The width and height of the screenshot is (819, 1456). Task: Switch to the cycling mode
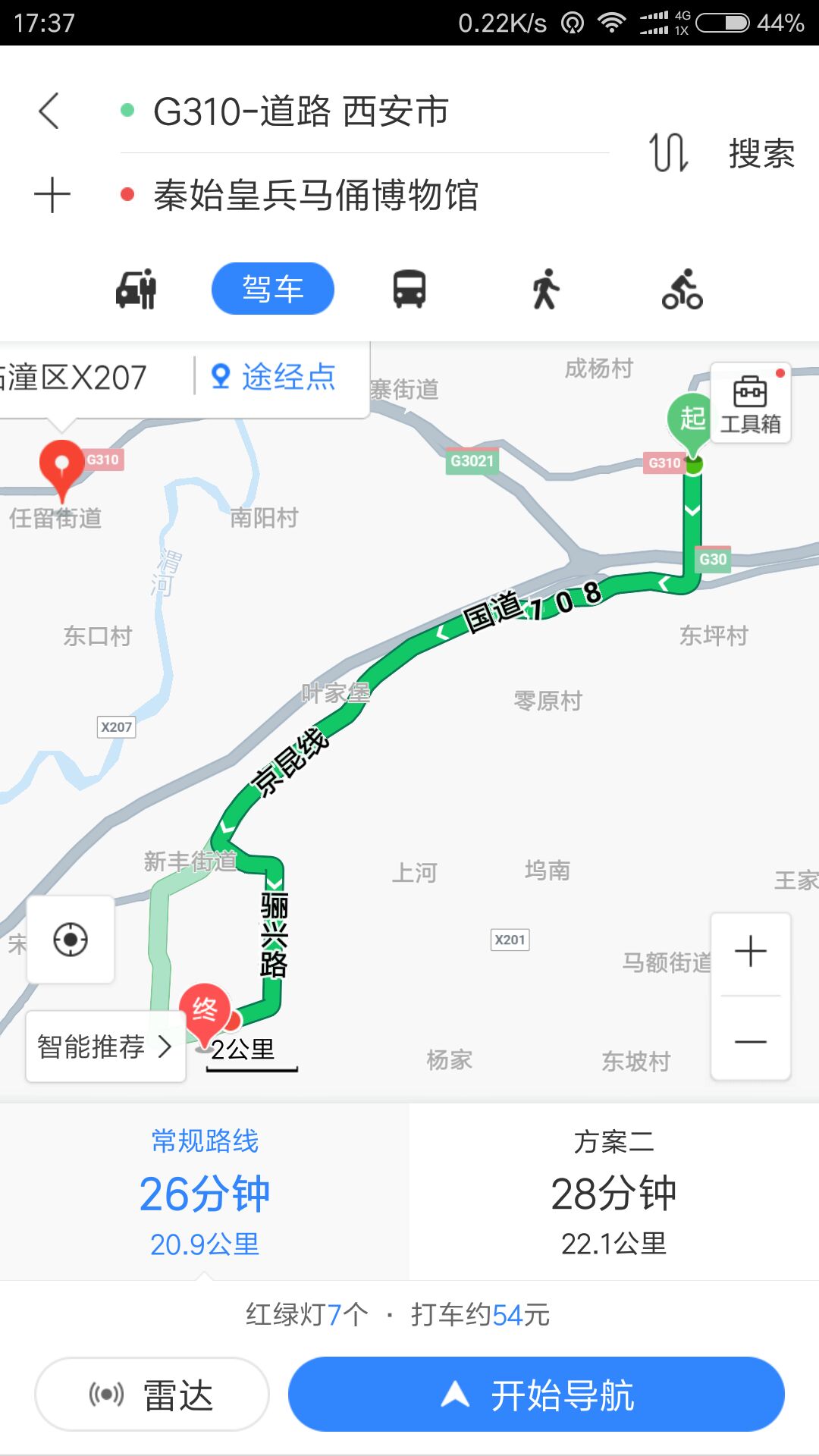(682, 289)
